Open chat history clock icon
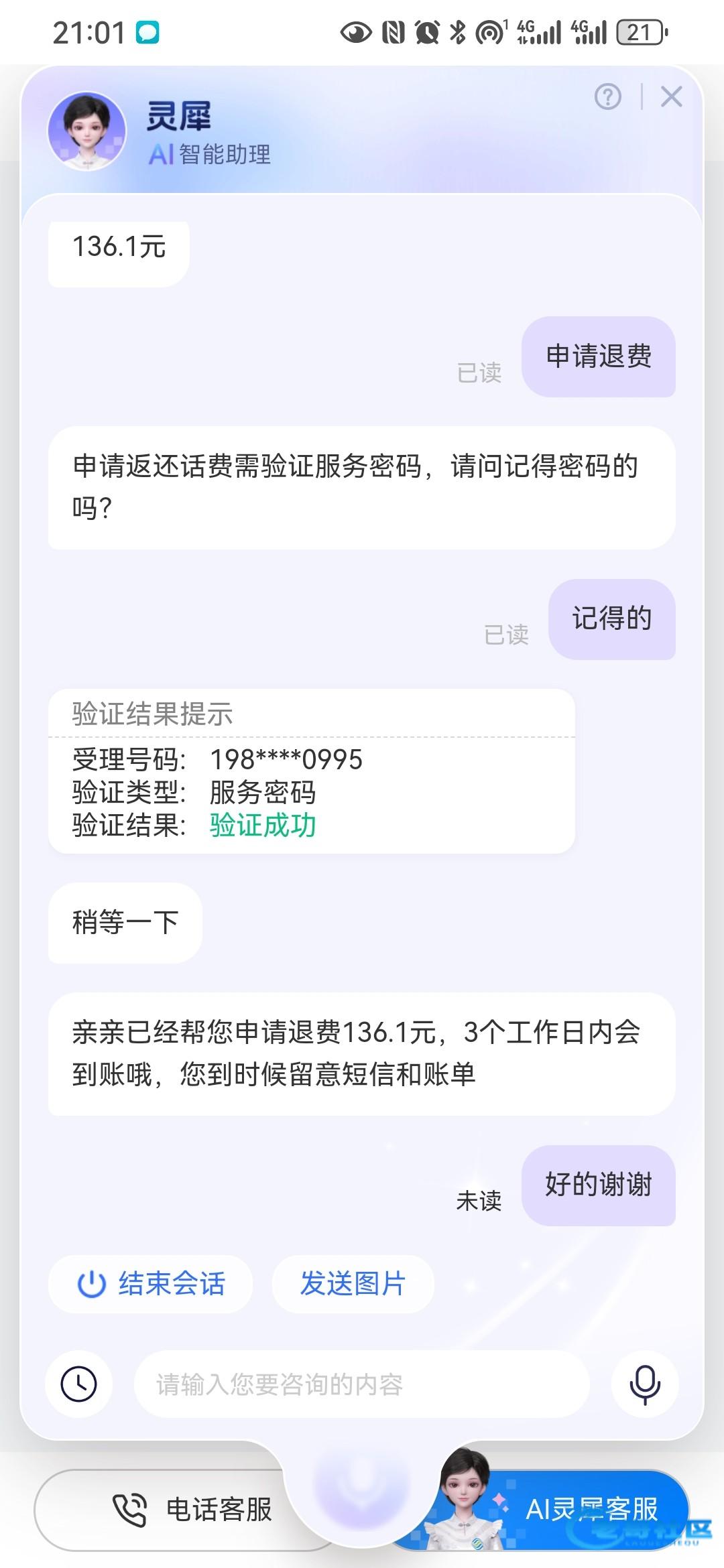 (79, 1384)
